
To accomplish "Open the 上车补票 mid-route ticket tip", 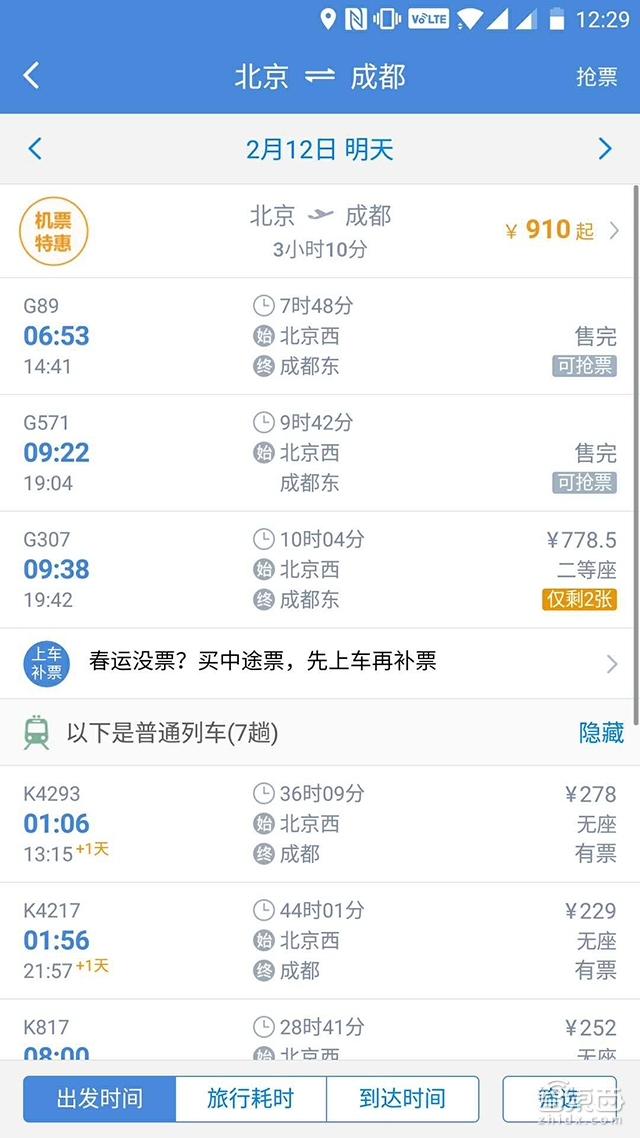I will [320, 663].
